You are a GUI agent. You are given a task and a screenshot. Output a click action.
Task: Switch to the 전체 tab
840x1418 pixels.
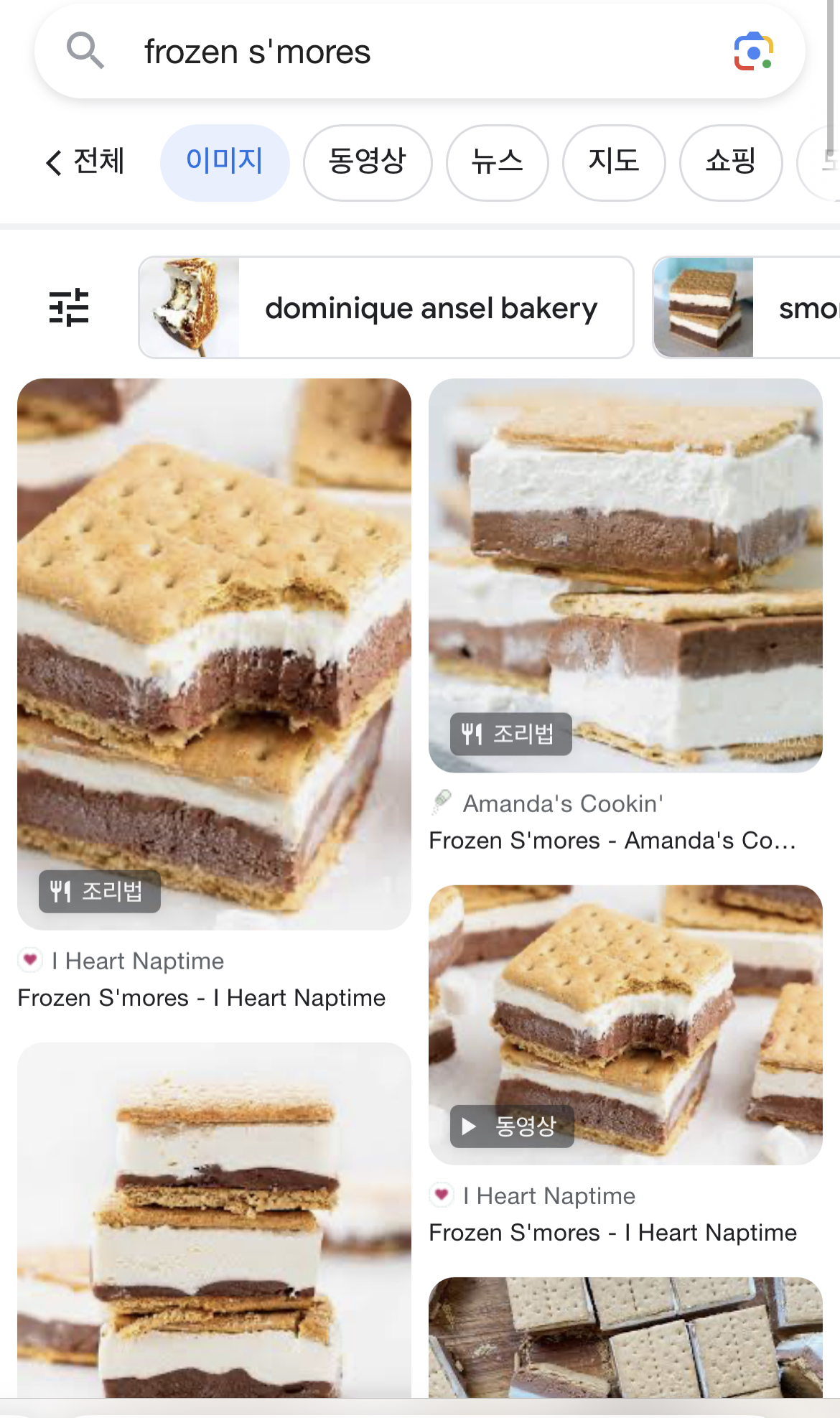point(86,162)
